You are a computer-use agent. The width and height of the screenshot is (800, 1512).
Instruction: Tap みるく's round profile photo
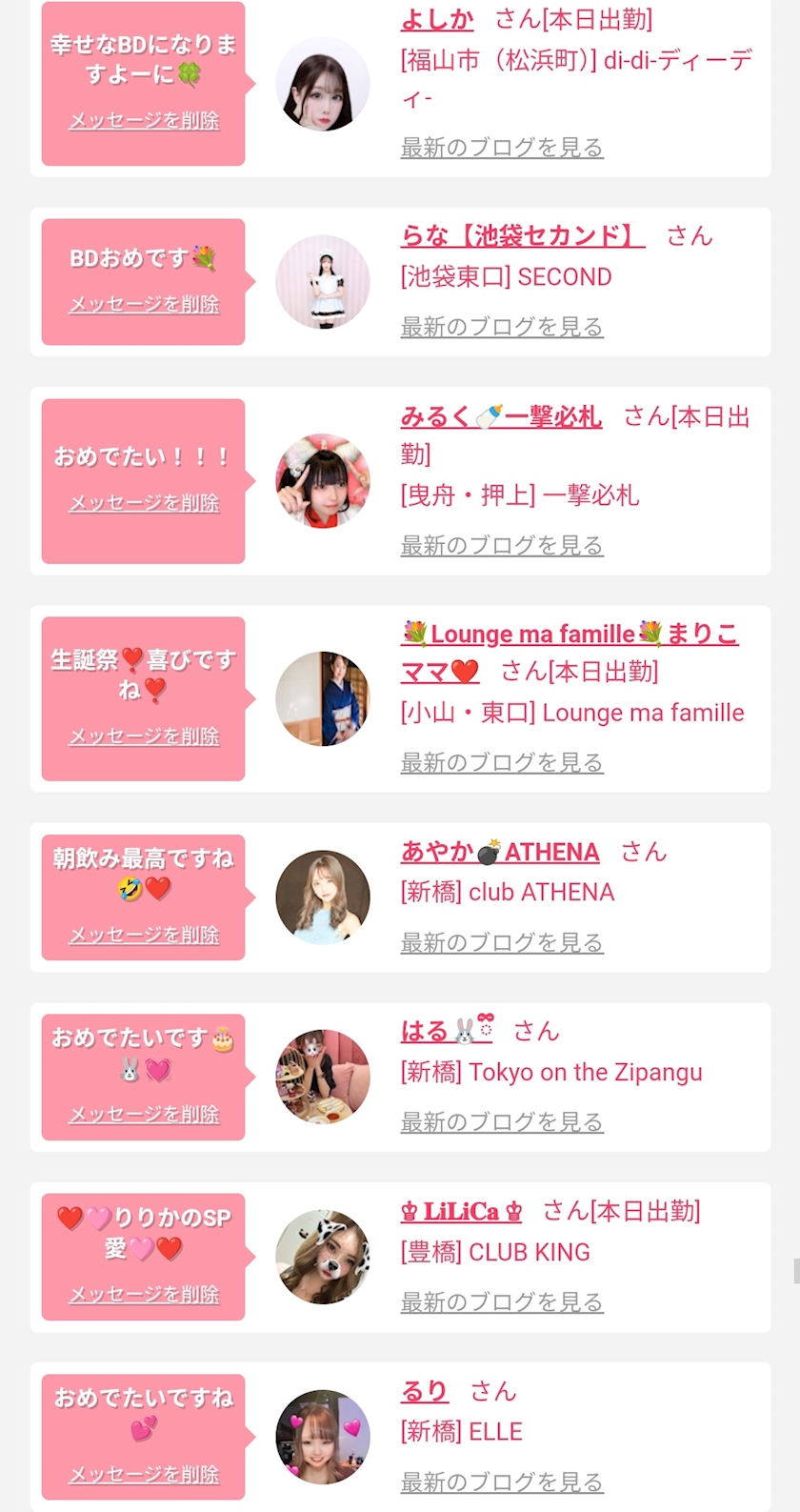click(x=323, y=481)
